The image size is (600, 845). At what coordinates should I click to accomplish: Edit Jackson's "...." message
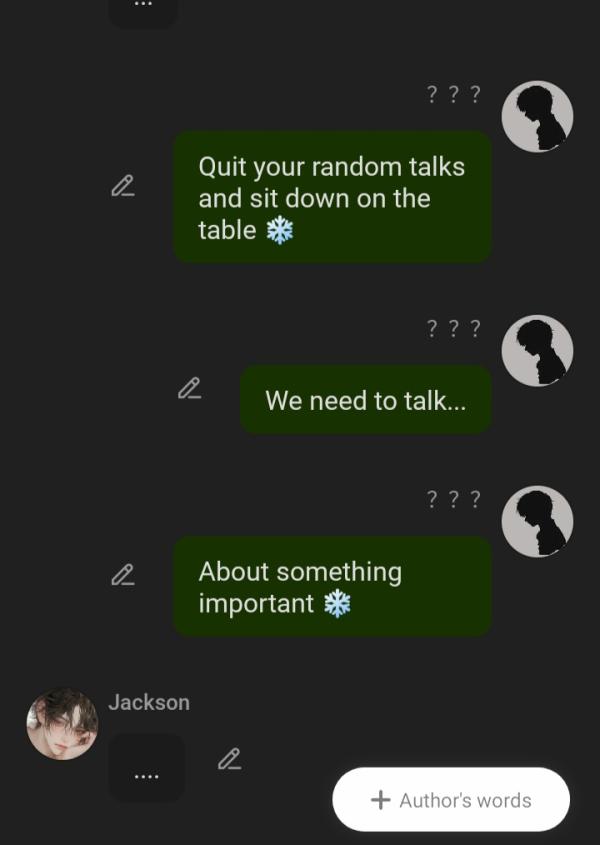[x=229, y=760]
